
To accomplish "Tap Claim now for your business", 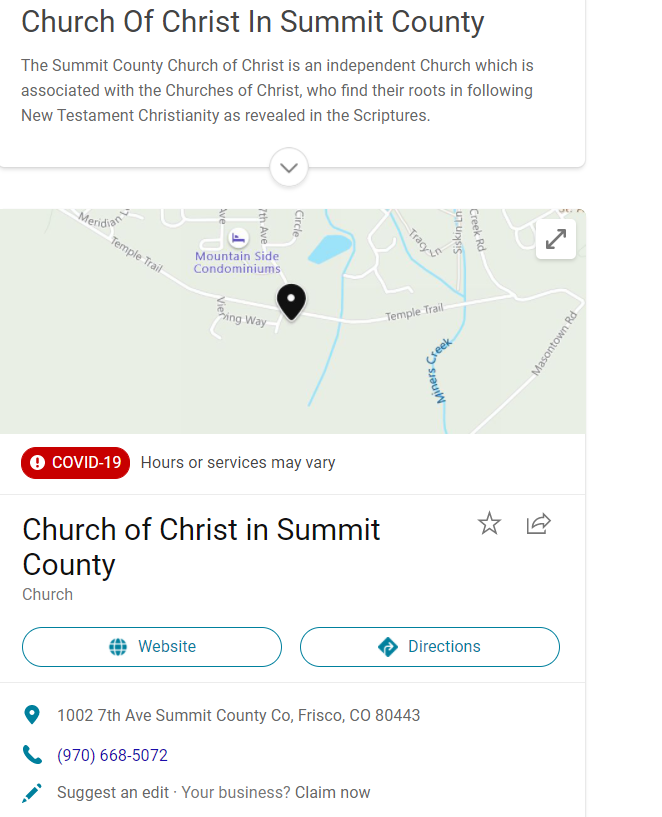I will (x=332, y=793).
